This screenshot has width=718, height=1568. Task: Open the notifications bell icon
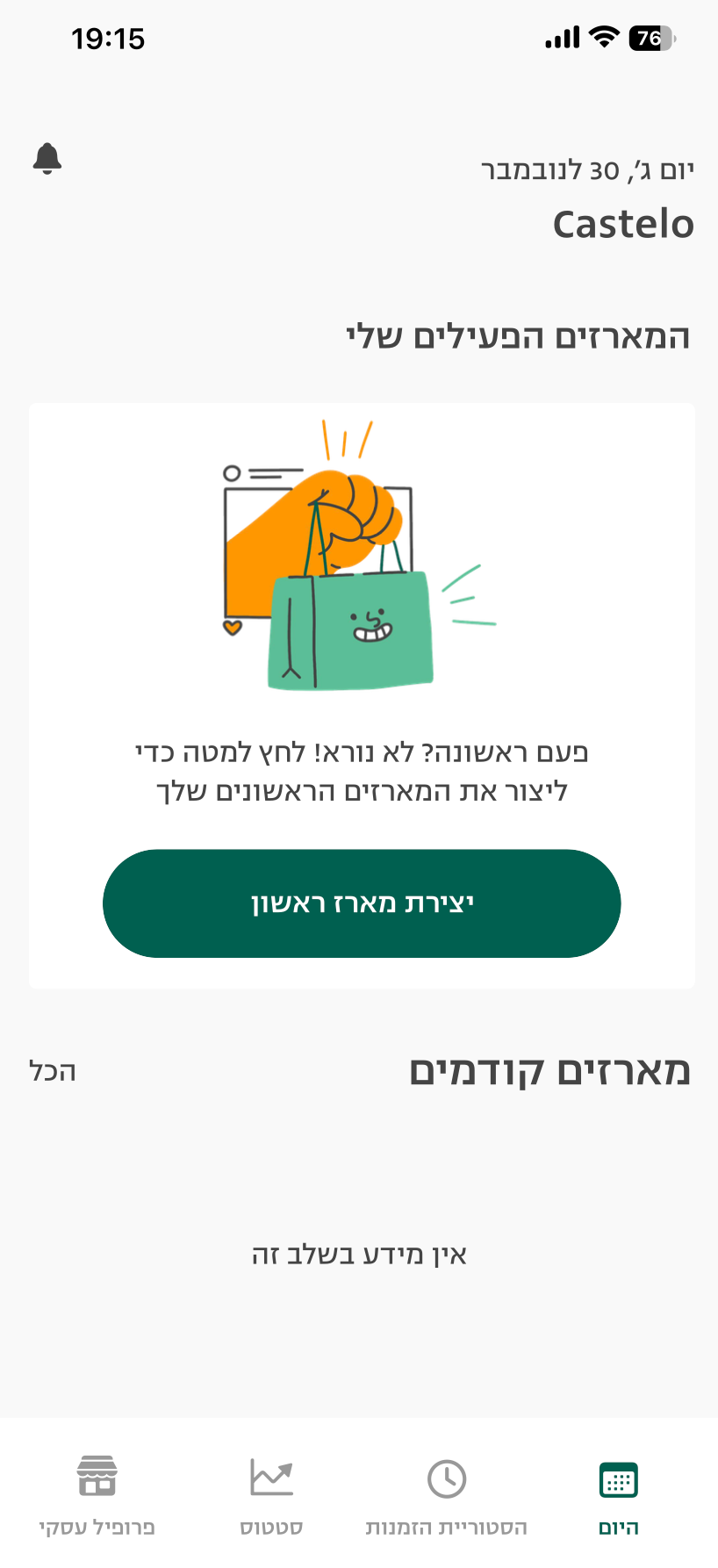[x=48, y=160]
